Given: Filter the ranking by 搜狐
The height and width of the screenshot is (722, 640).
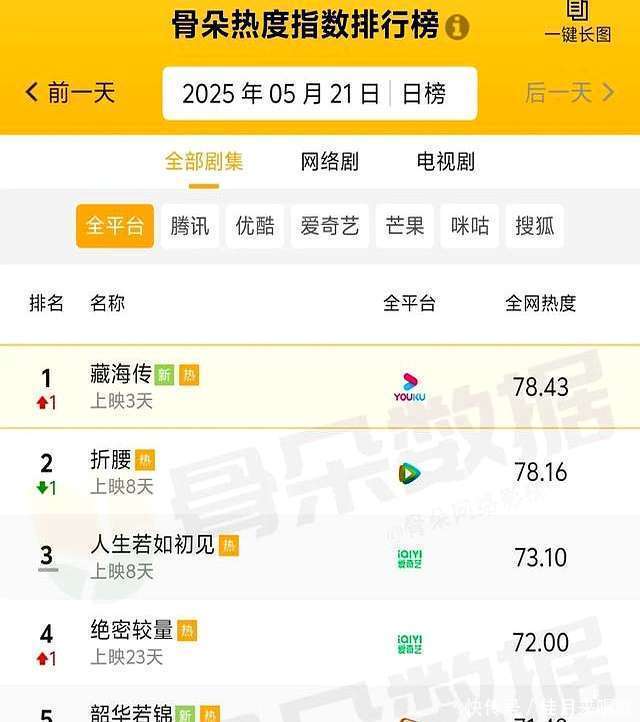Looking at the screenshot, I should 534,226.
